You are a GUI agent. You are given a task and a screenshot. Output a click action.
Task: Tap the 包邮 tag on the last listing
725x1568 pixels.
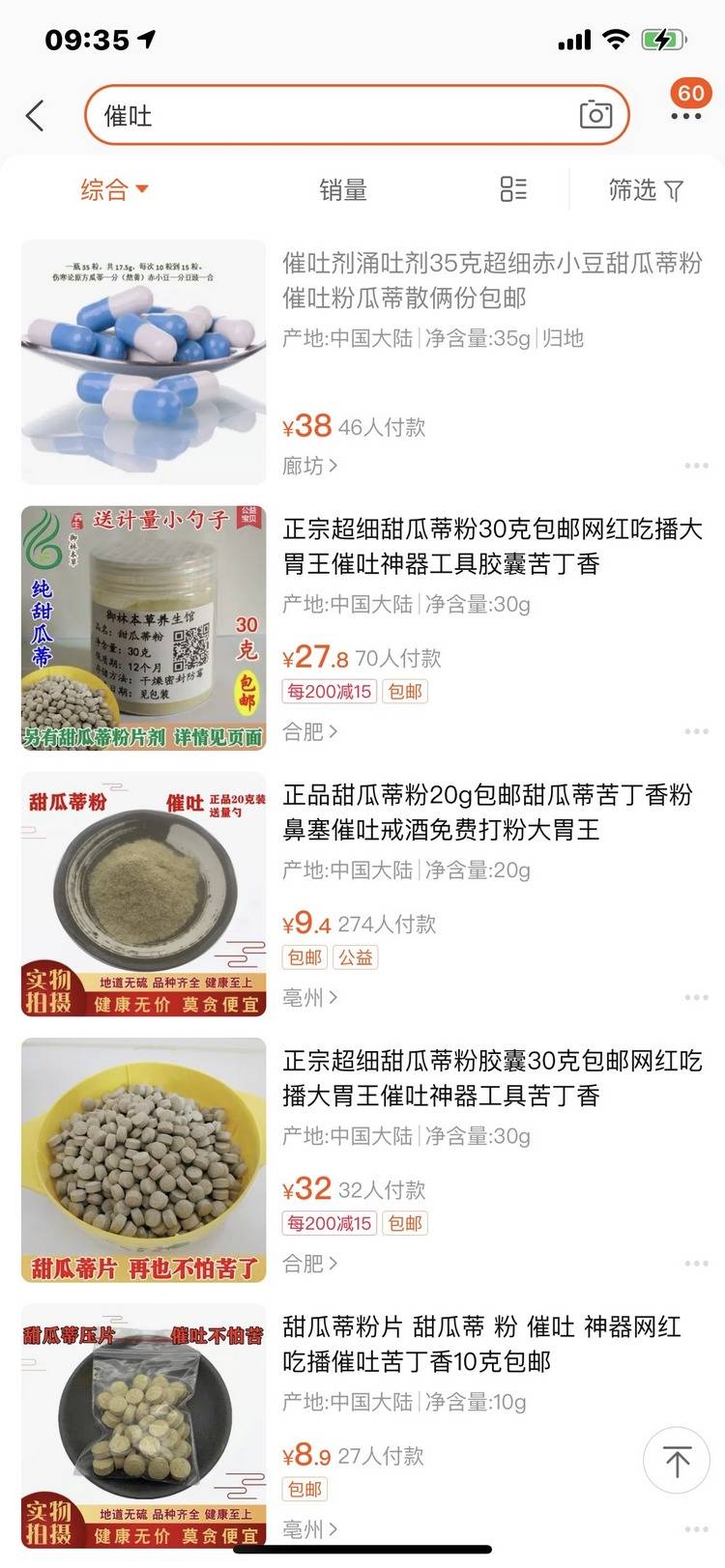[304, 1491]
